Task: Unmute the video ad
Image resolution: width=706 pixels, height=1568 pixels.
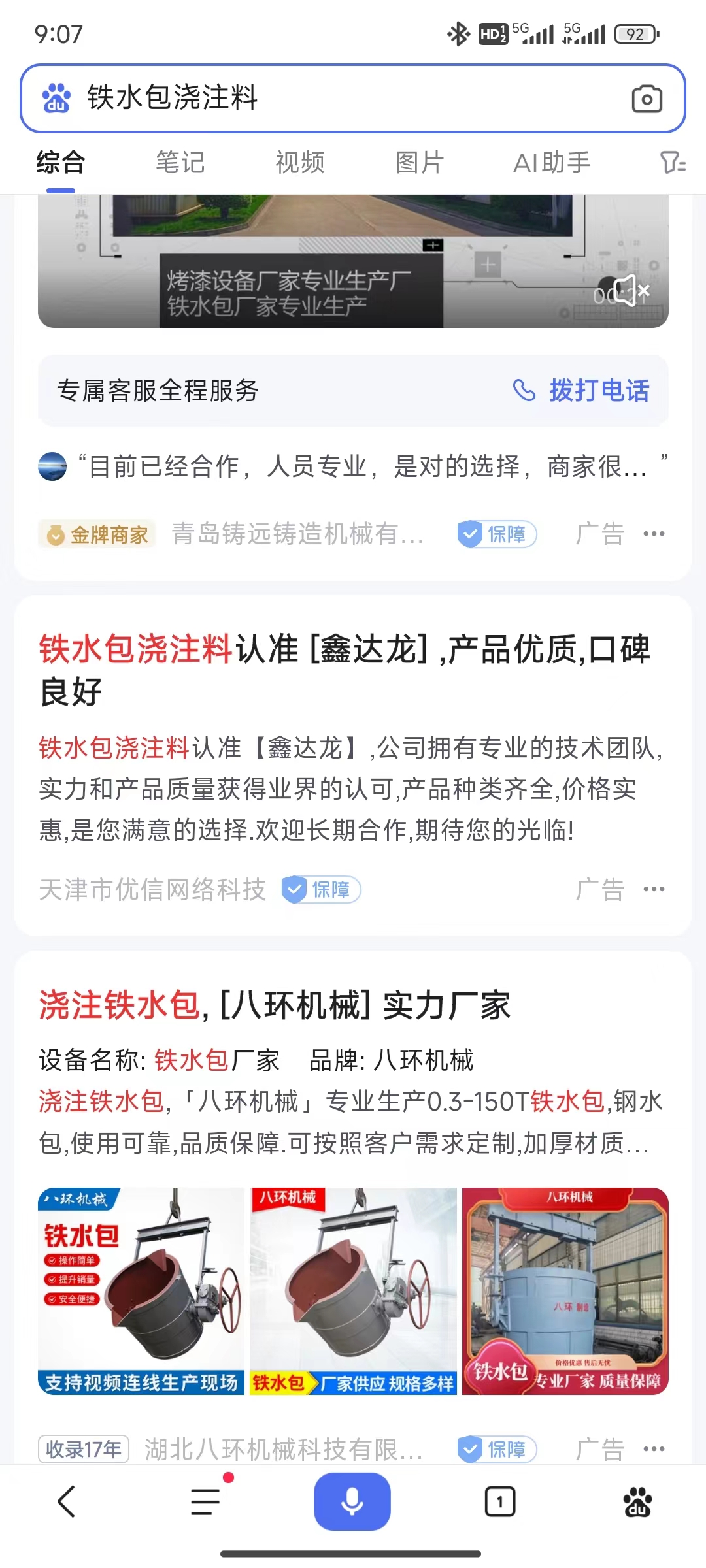Action: coord(631,291)
